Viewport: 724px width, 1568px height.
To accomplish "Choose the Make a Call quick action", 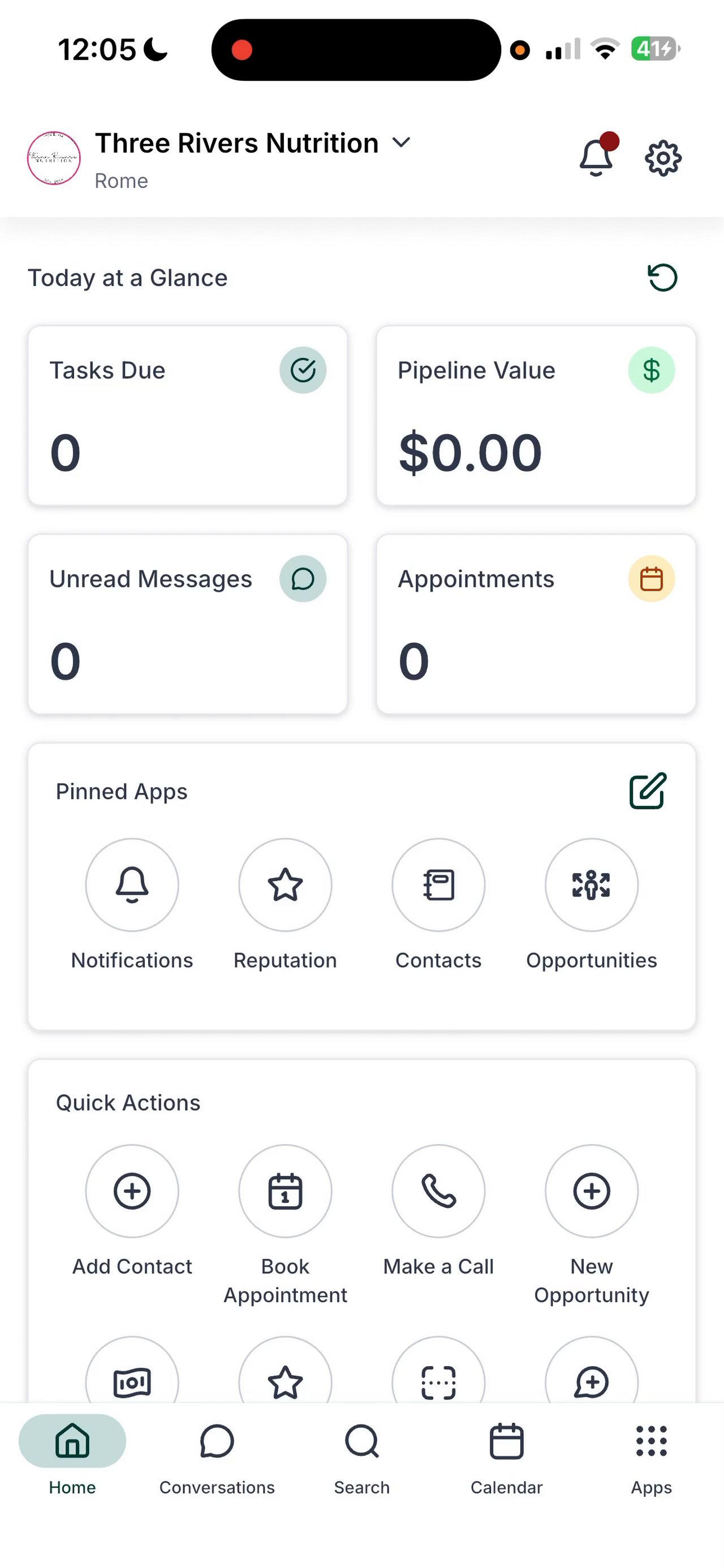I will tap(438, 1190).
